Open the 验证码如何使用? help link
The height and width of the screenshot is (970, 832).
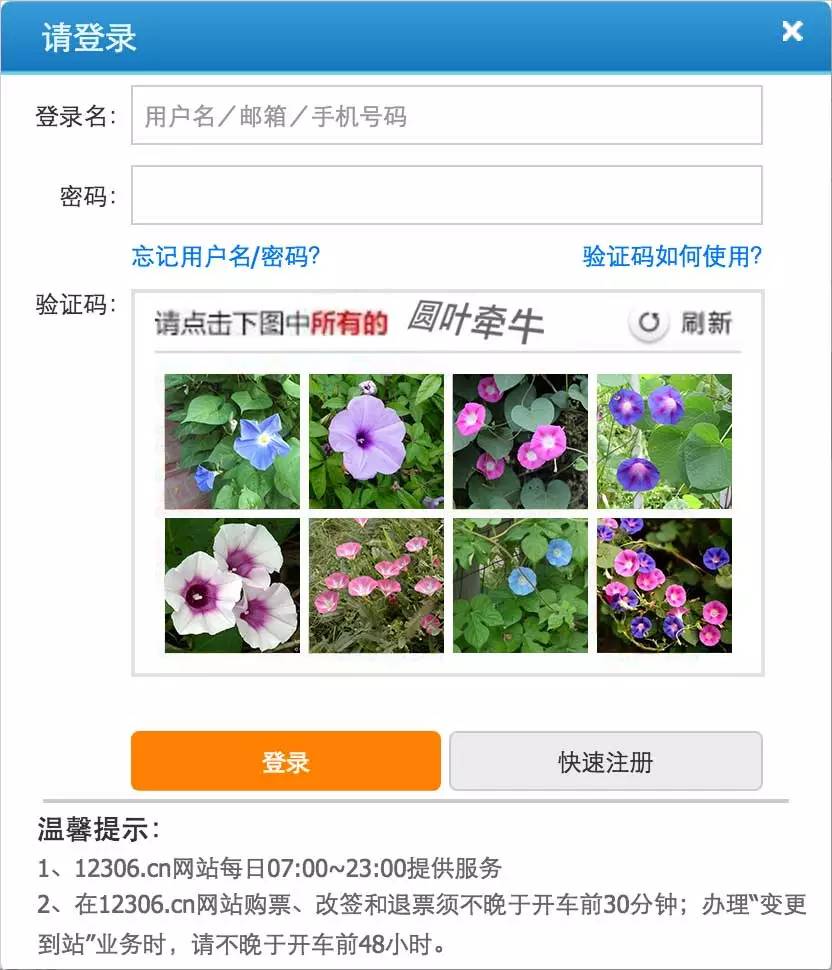pyautogui.click(x=672, y=257)
